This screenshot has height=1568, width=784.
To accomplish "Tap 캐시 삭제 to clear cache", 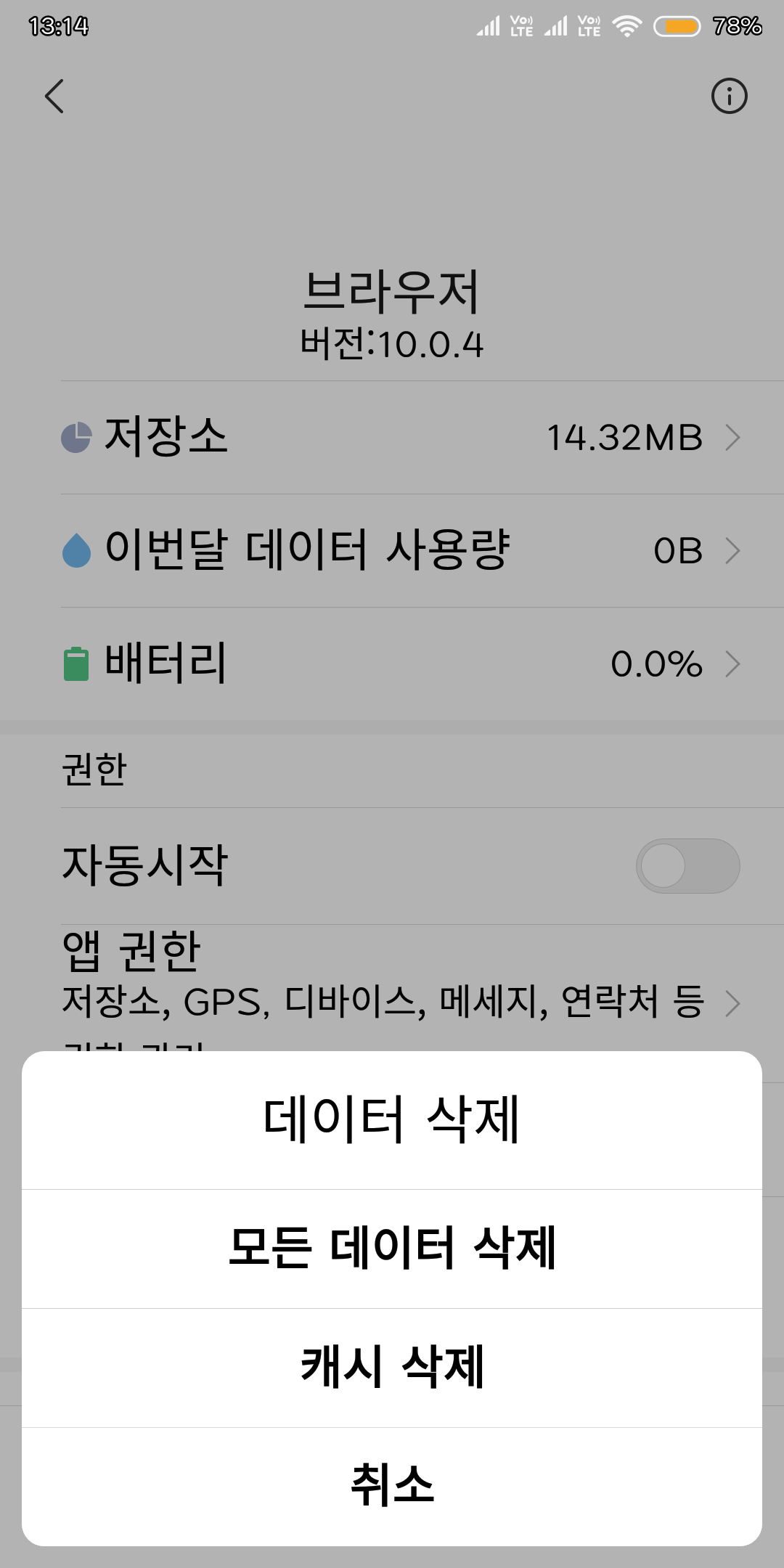I will (x=392, y=1368).
